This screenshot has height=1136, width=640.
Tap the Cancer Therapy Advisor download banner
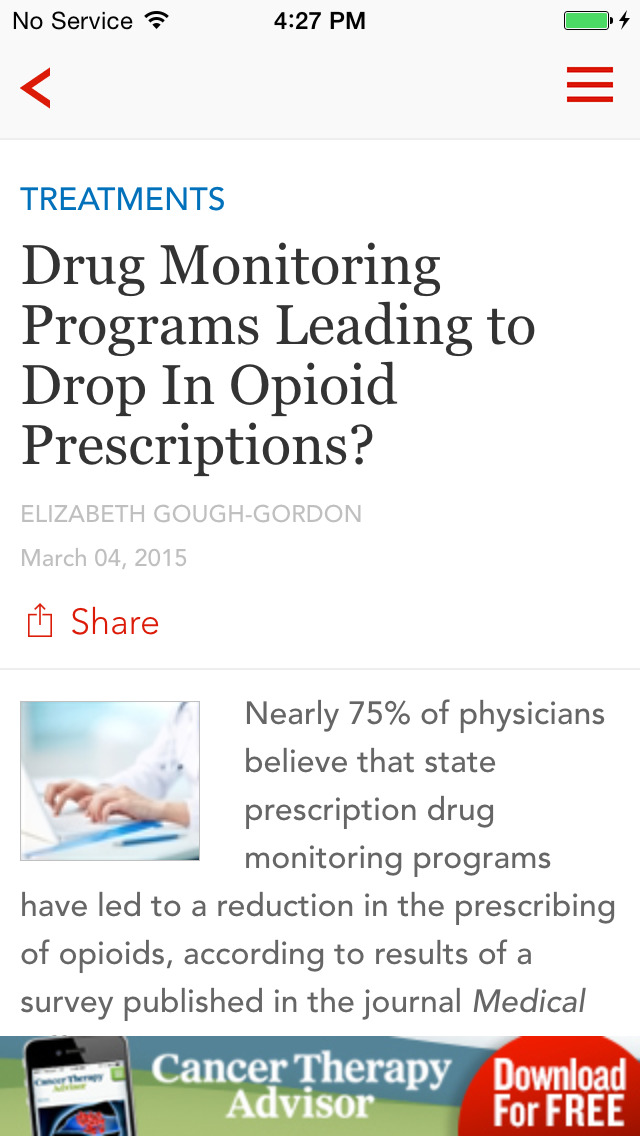(320, 1086)
